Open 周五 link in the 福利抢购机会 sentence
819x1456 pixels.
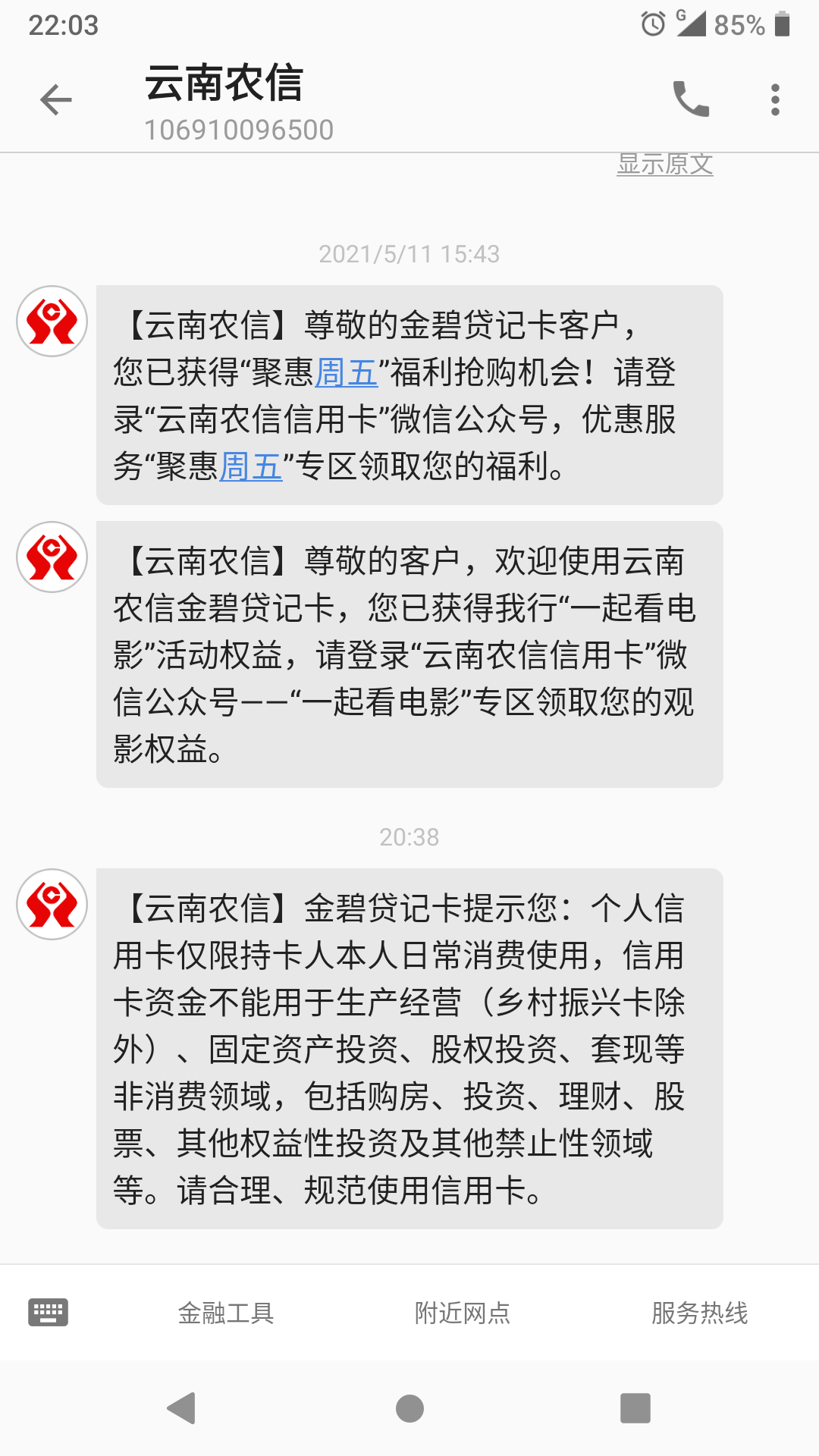[x=346, y=372]
